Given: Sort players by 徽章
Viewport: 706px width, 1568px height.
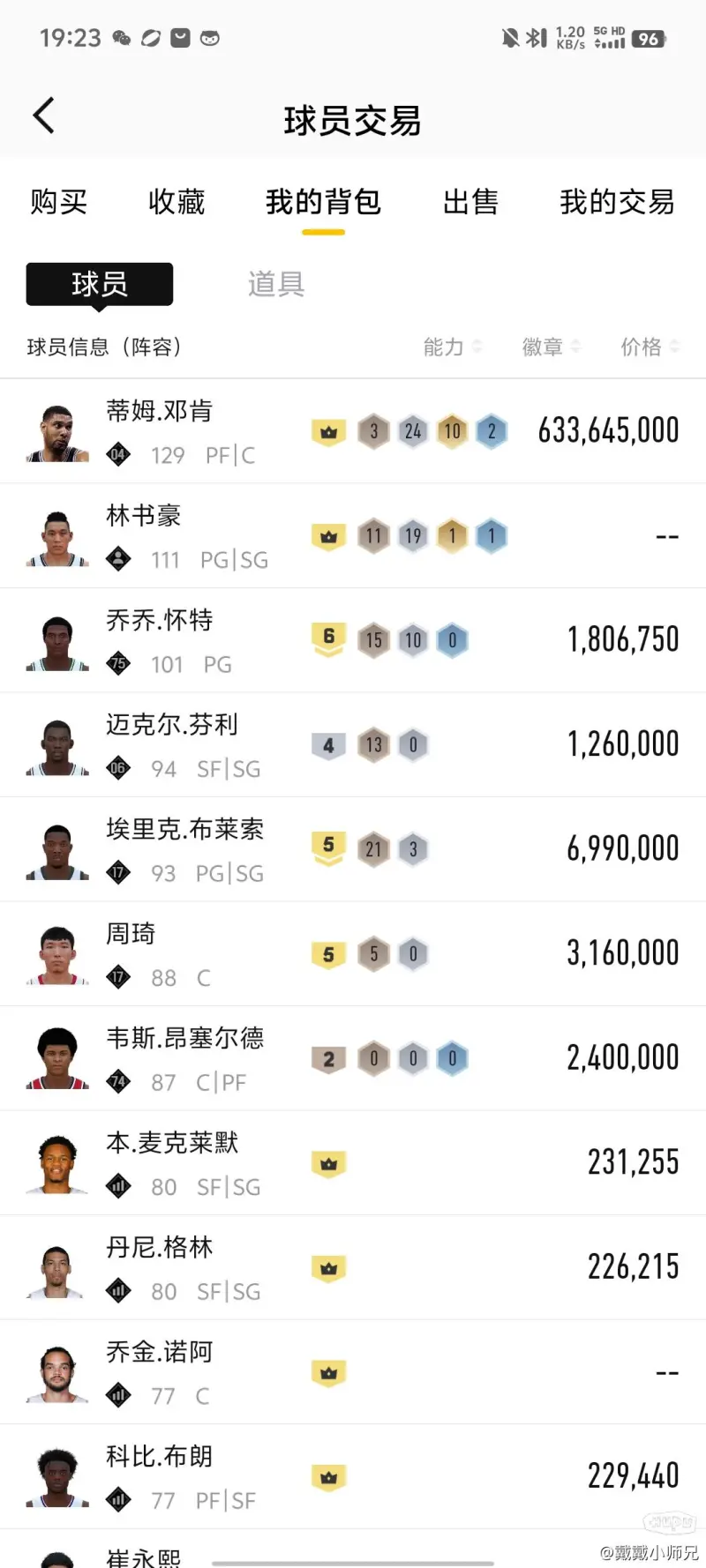Looking at the screenshot, I should click(x=551, y=347).
